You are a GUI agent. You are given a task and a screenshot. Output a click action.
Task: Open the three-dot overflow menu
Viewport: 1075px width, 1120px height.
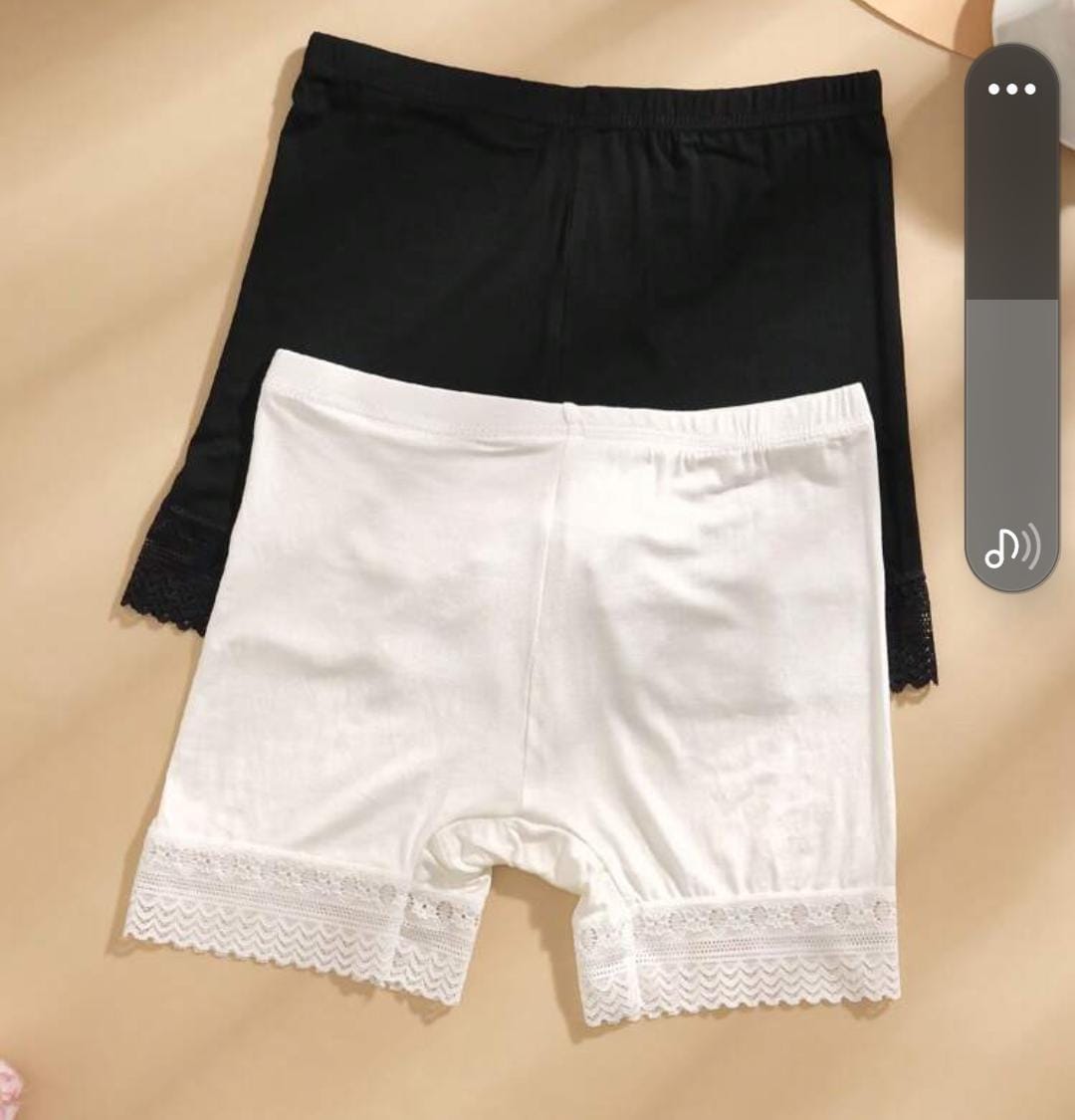[1011, 89]
